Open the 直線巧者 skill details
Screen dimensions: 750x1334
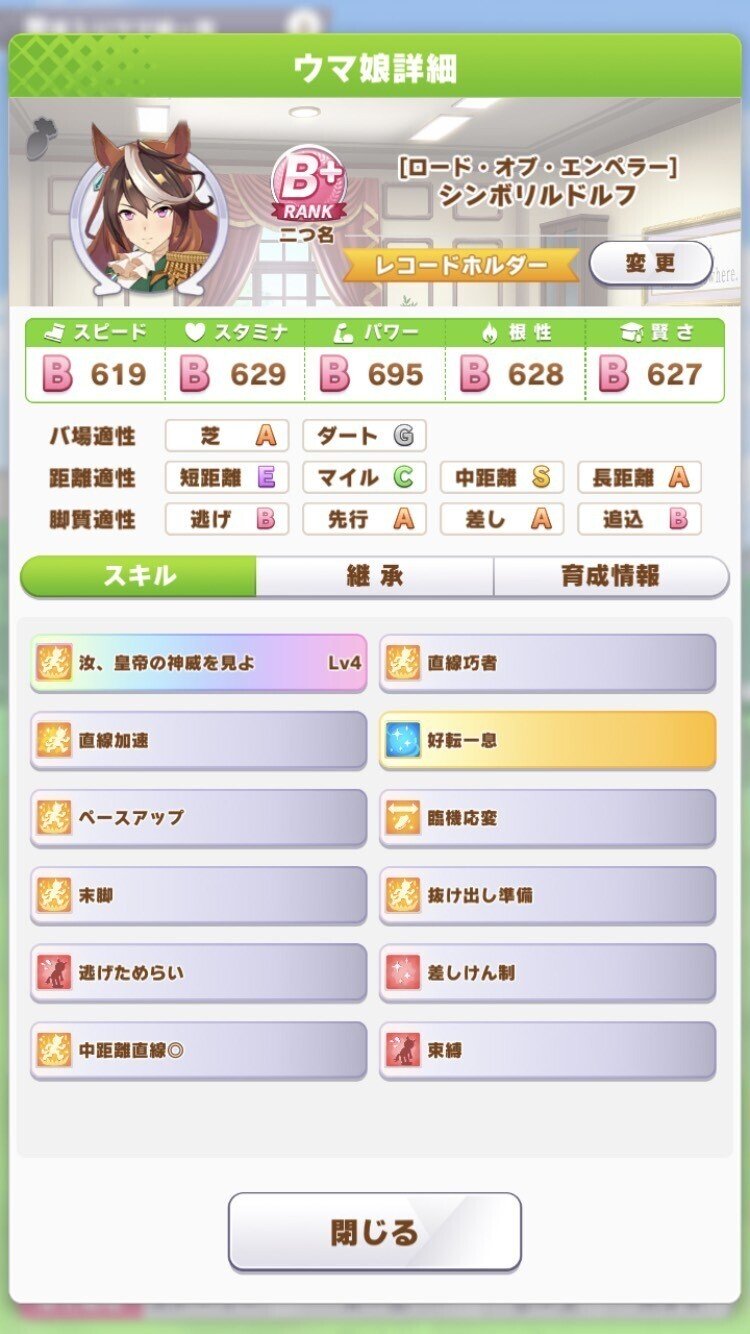547,663
